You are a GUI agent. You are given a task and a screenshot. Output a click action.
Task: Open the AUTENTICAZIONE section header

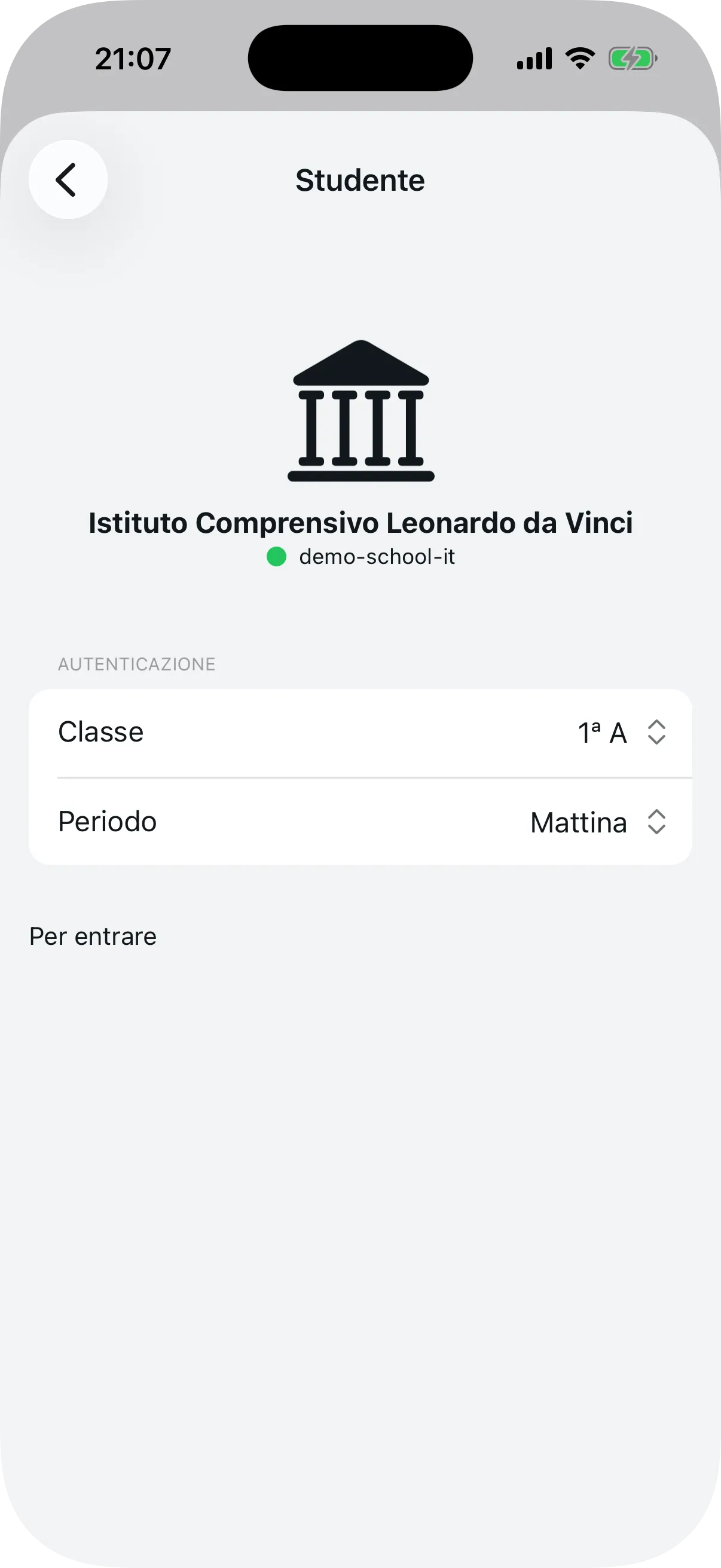coord(136,664)
